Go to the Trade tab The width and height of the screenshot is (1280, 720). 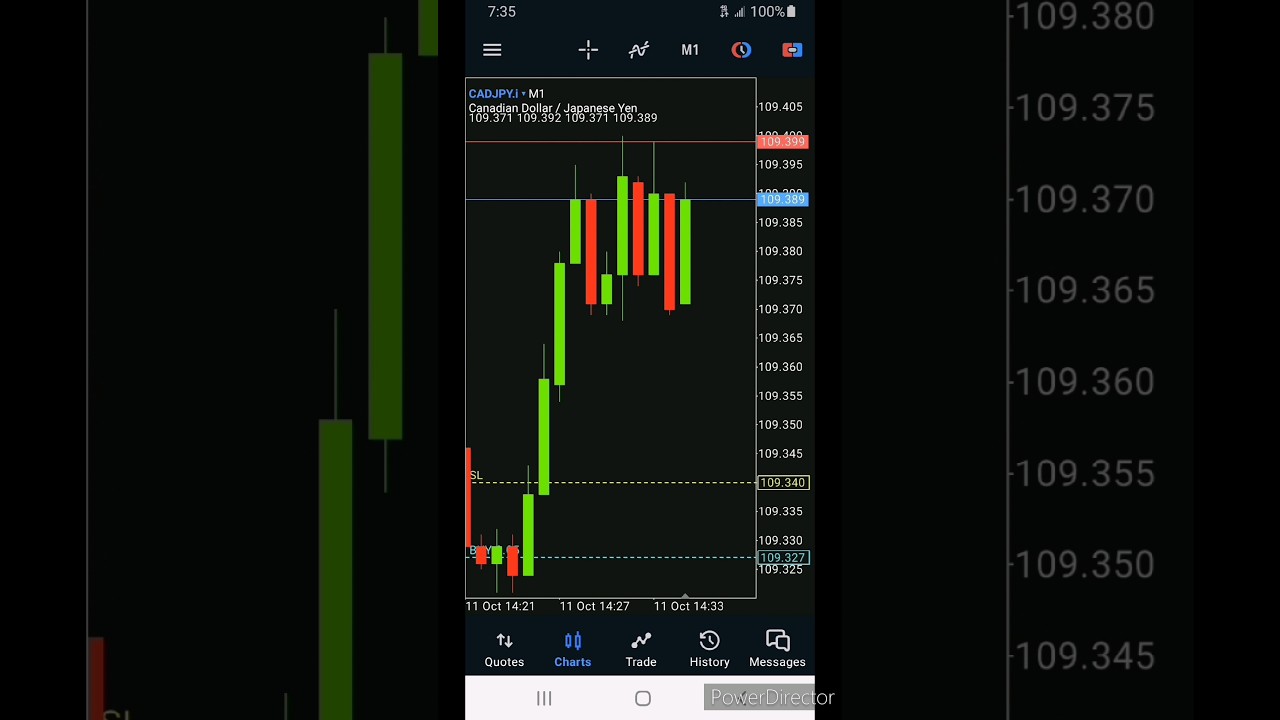[x=641, y=649]
